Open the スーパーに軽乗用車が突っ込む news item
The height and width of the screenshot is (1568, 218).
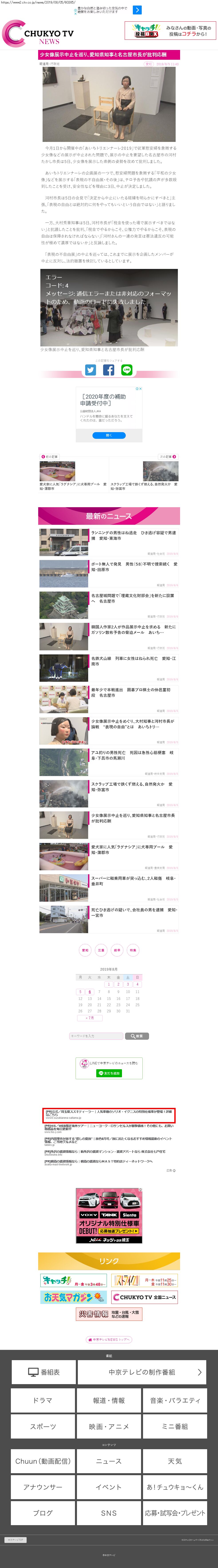[x=133, y=880]
